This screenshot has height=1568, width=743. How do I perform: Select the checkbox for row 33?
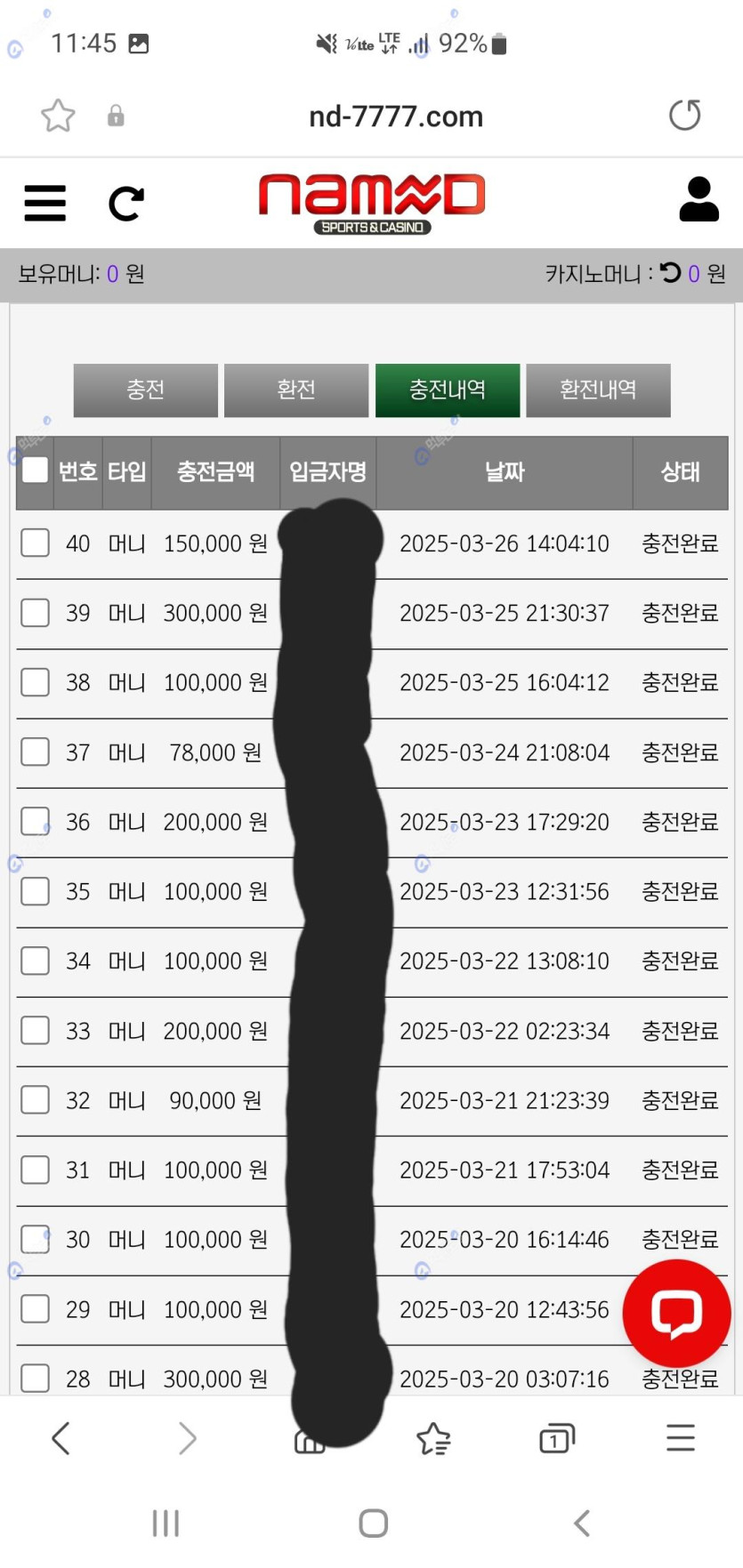click(35, 1030)
